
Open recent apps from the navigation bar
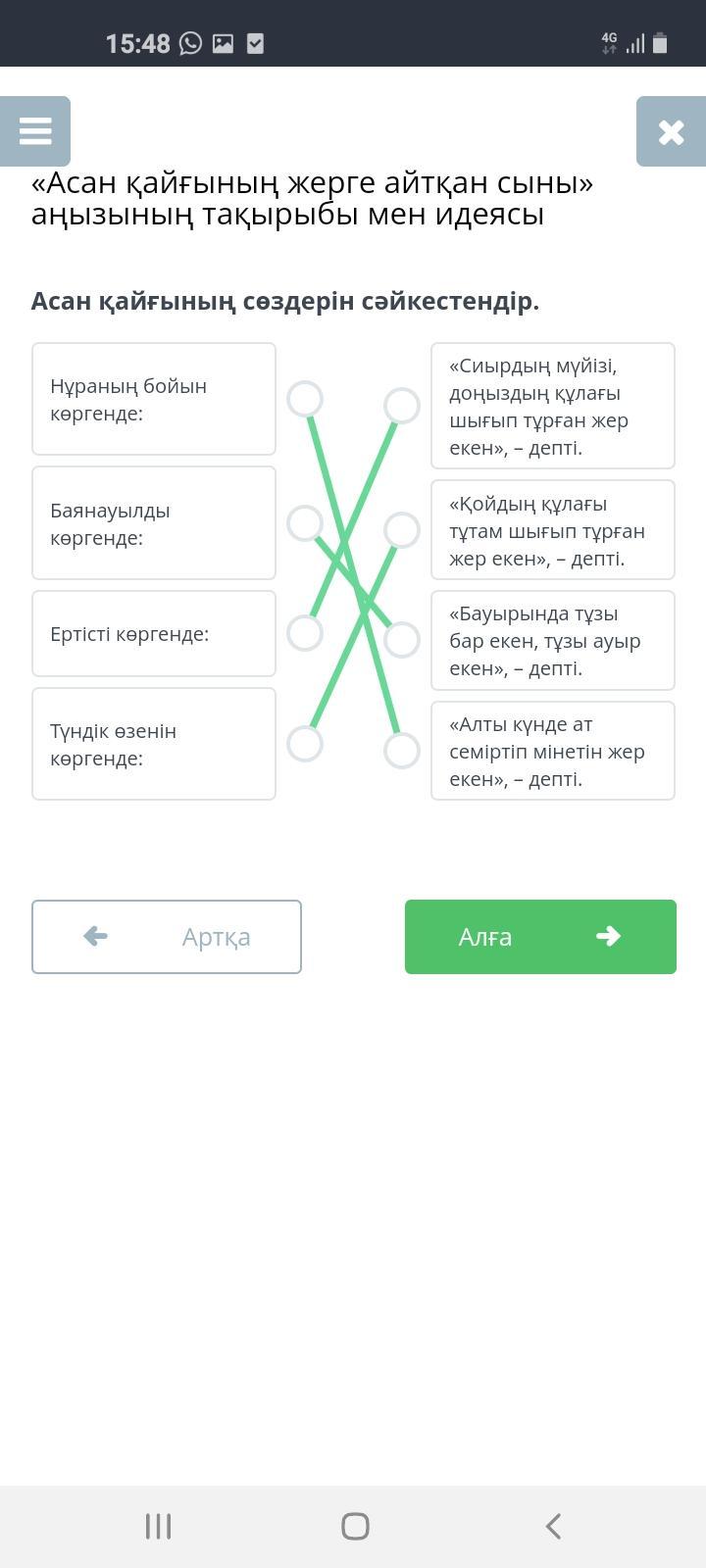158,1526
